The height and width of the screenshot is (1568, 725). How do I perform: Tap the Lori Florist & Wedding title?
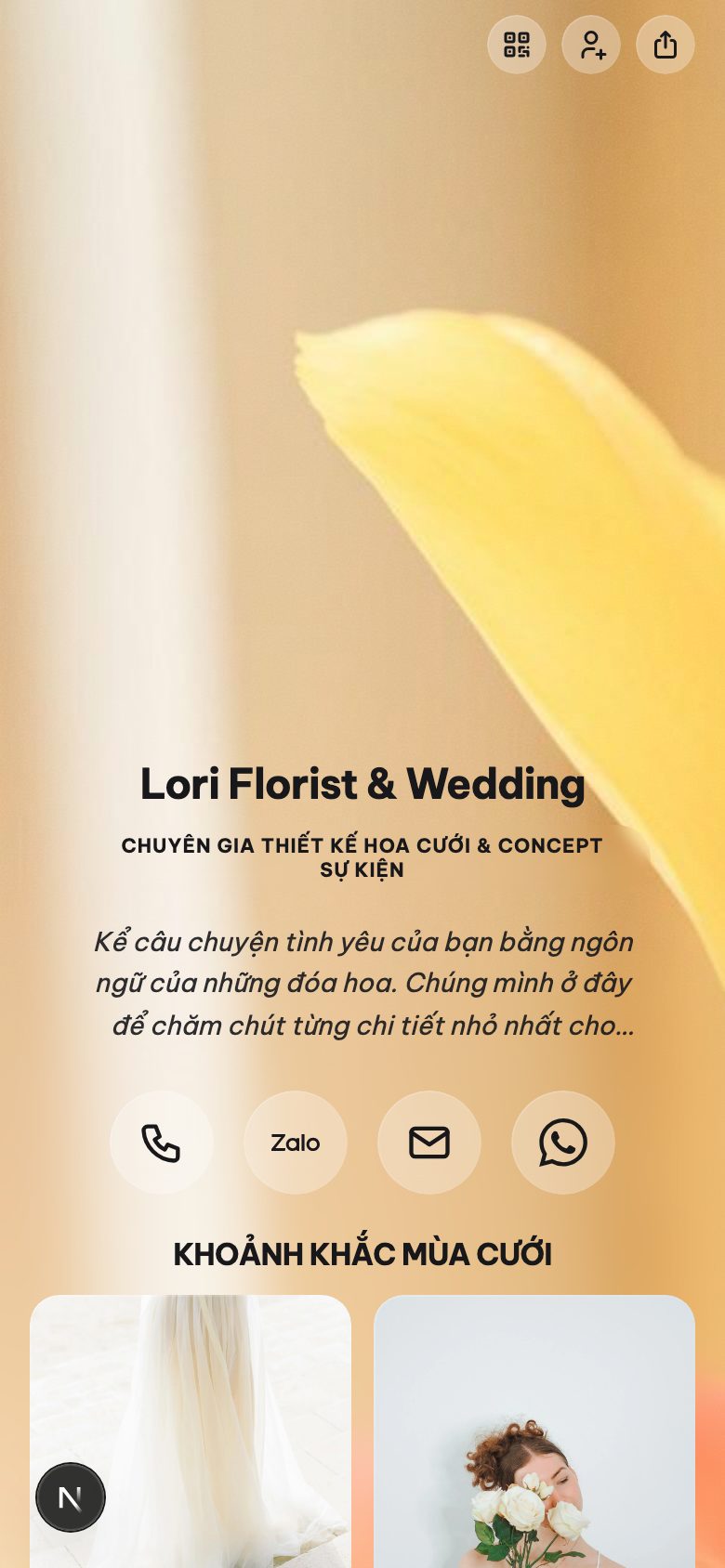point(362,785)
